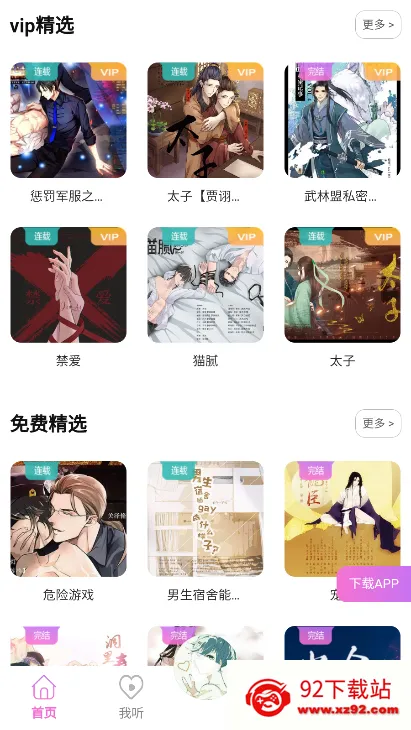
Task: Open the 男生宿舍能... cover
Action: point(205,519)
